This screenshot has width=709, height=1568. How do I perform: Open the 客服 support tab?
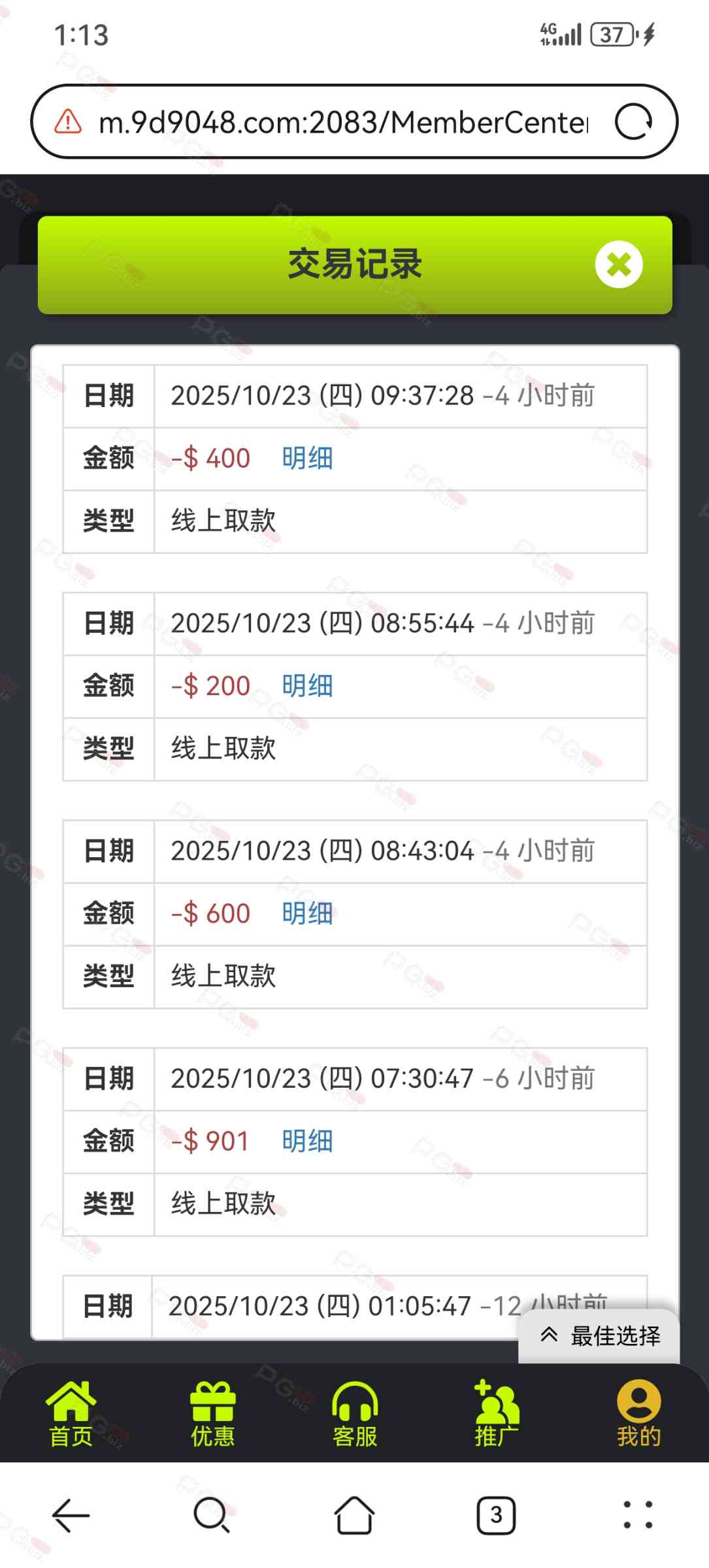355,1414
